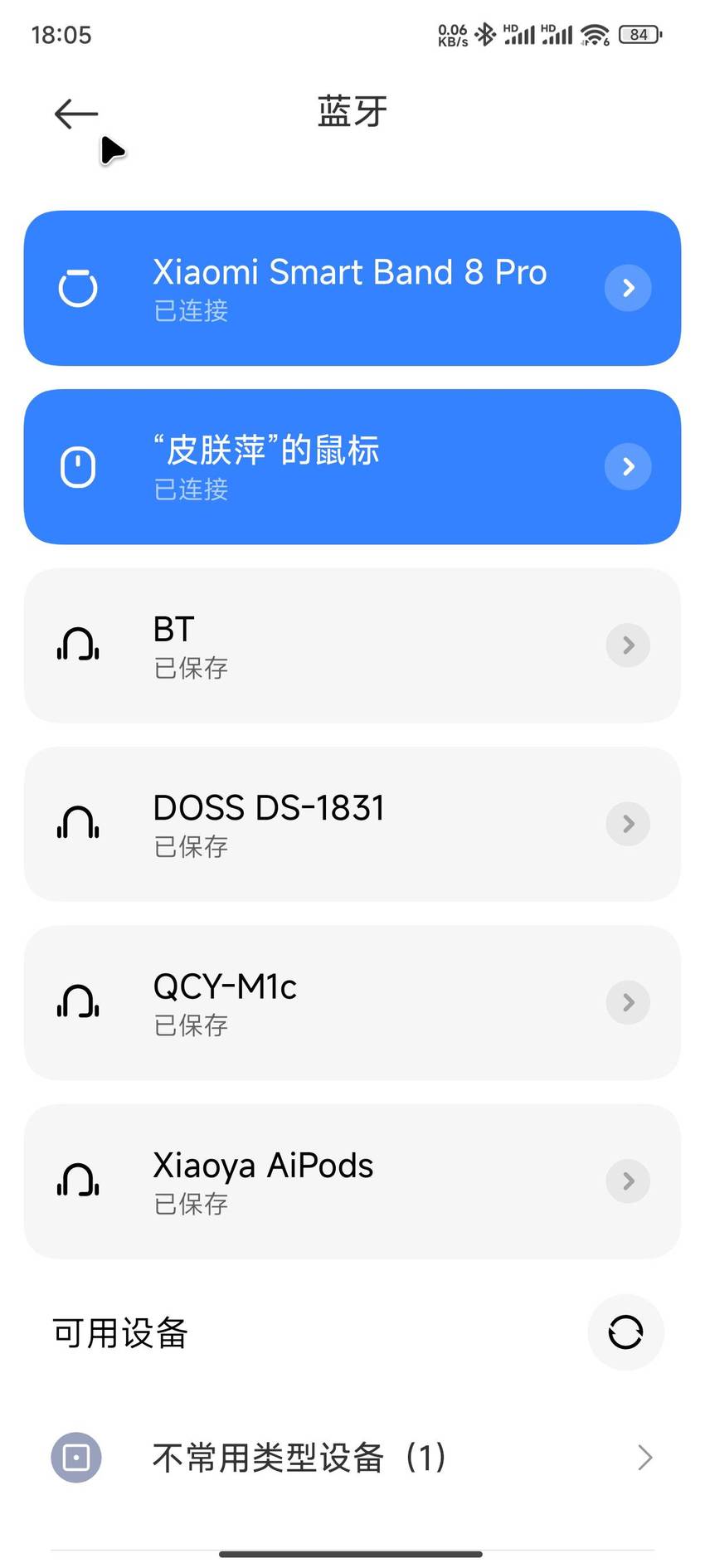705x1568 pixels.
Task: Open details arrow for QCY-M1c
Action: 628,1002
